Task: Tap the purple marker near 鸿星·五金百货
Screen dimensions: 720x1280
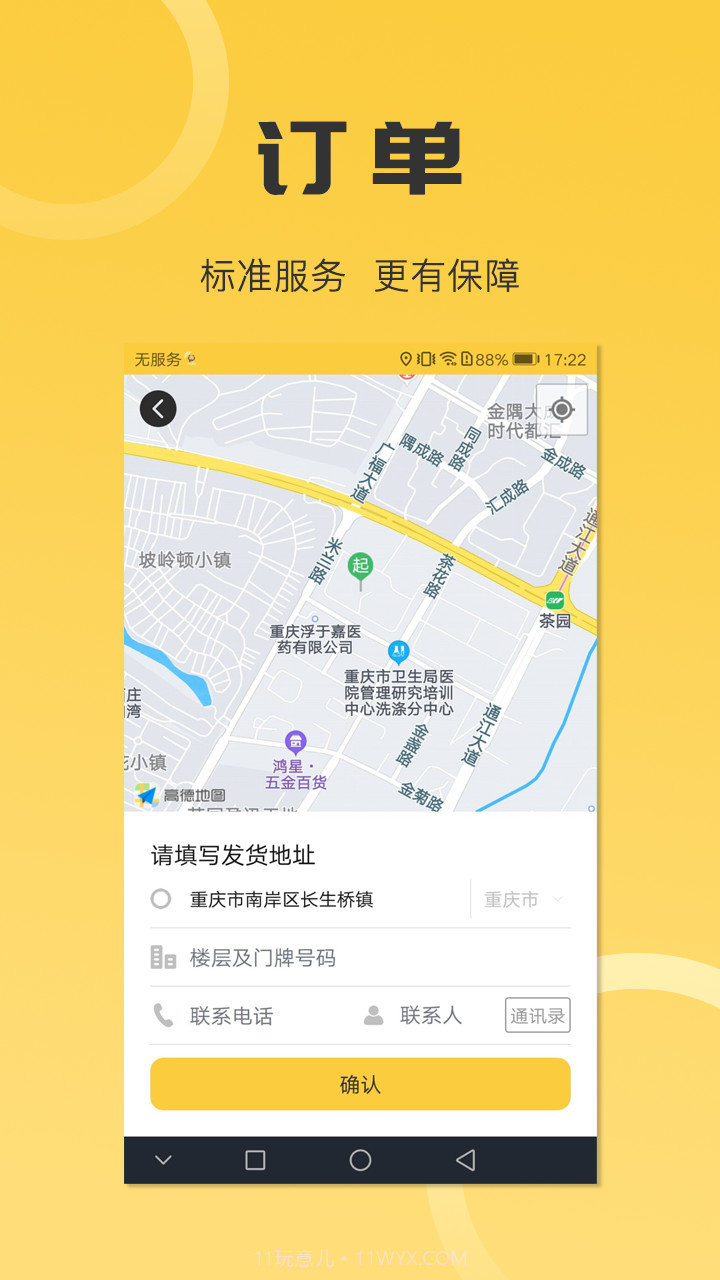Action: coord(295,742)
